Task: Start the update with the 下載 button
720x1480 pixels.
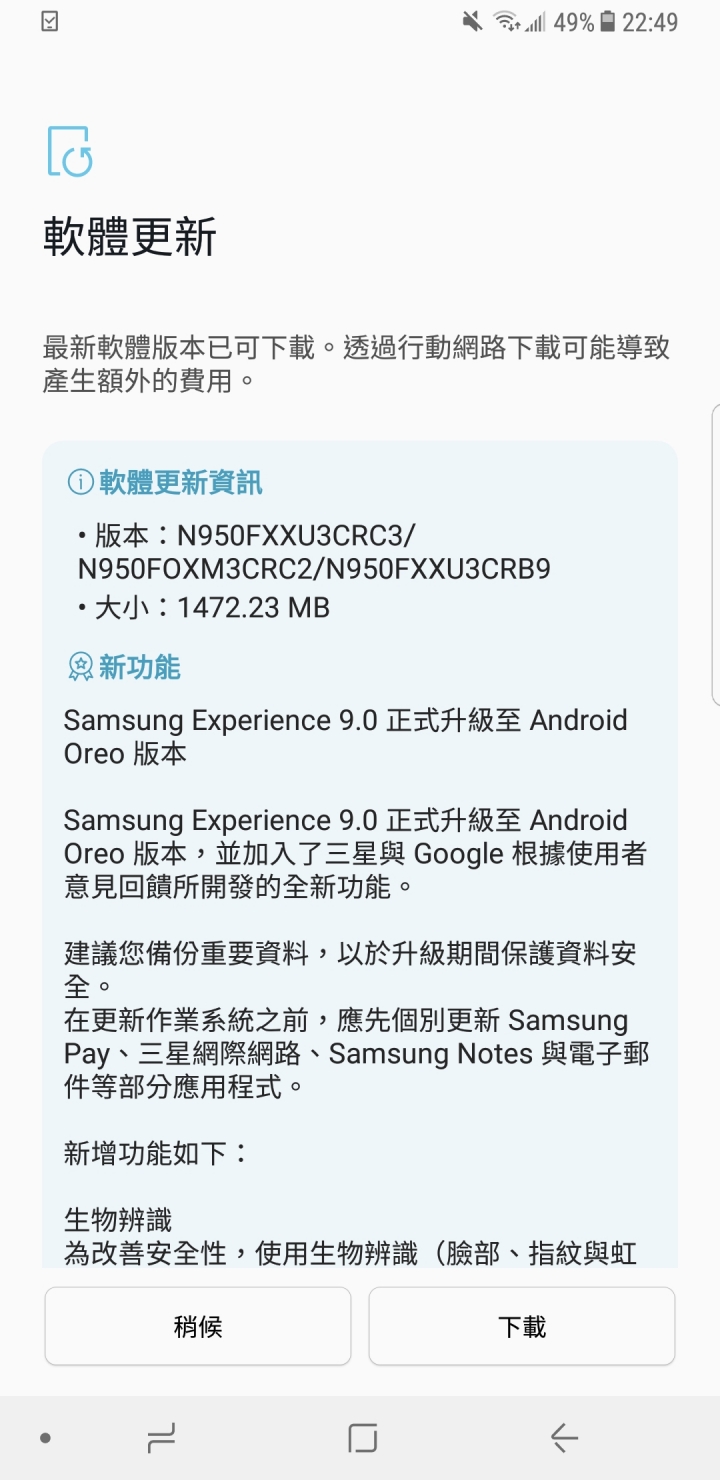Action: (x=522, y=1326)
